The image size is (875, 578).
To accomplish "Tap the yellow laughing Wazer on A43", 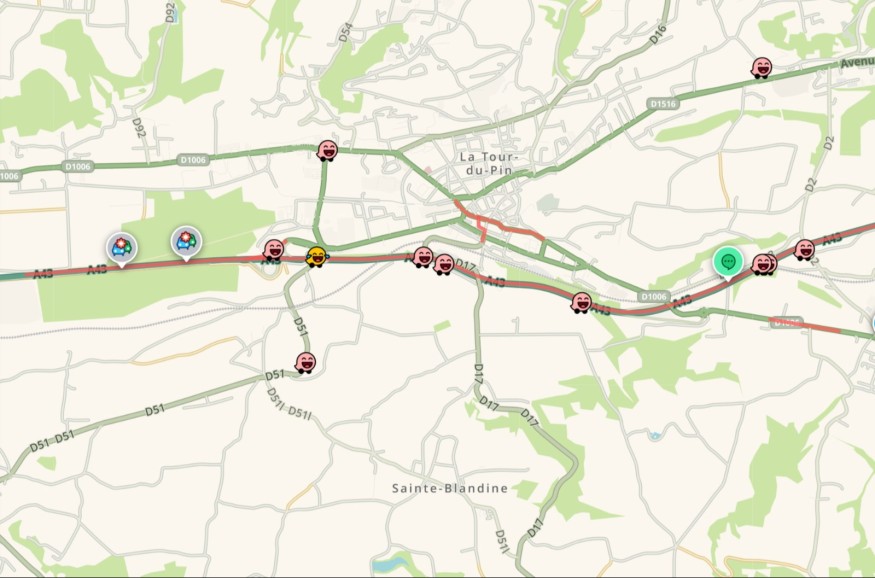I will click(316, 256).
